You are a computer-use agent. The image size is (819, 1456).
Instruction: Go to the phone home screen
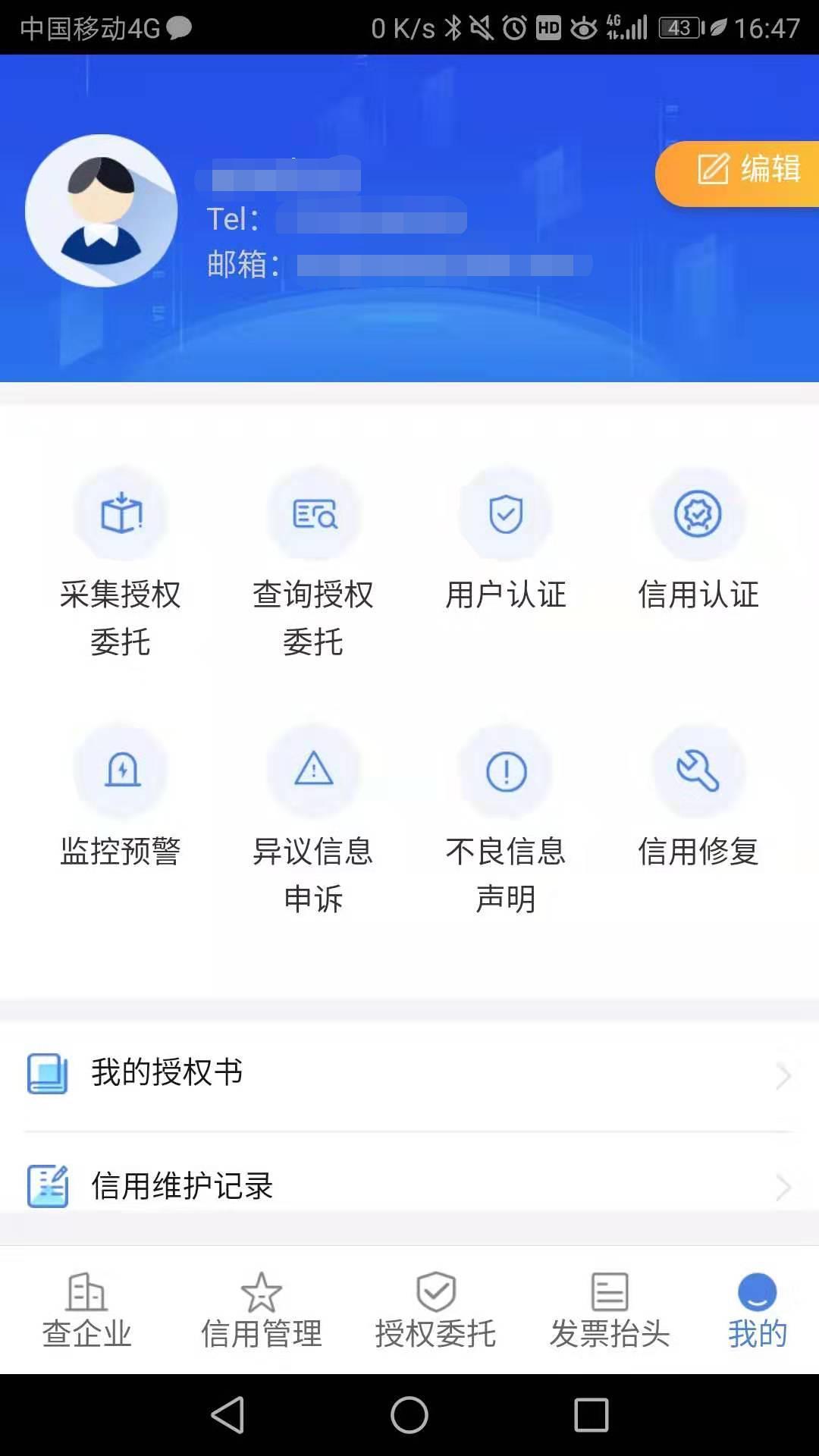pyautogui.click(x=409, y=1415)
